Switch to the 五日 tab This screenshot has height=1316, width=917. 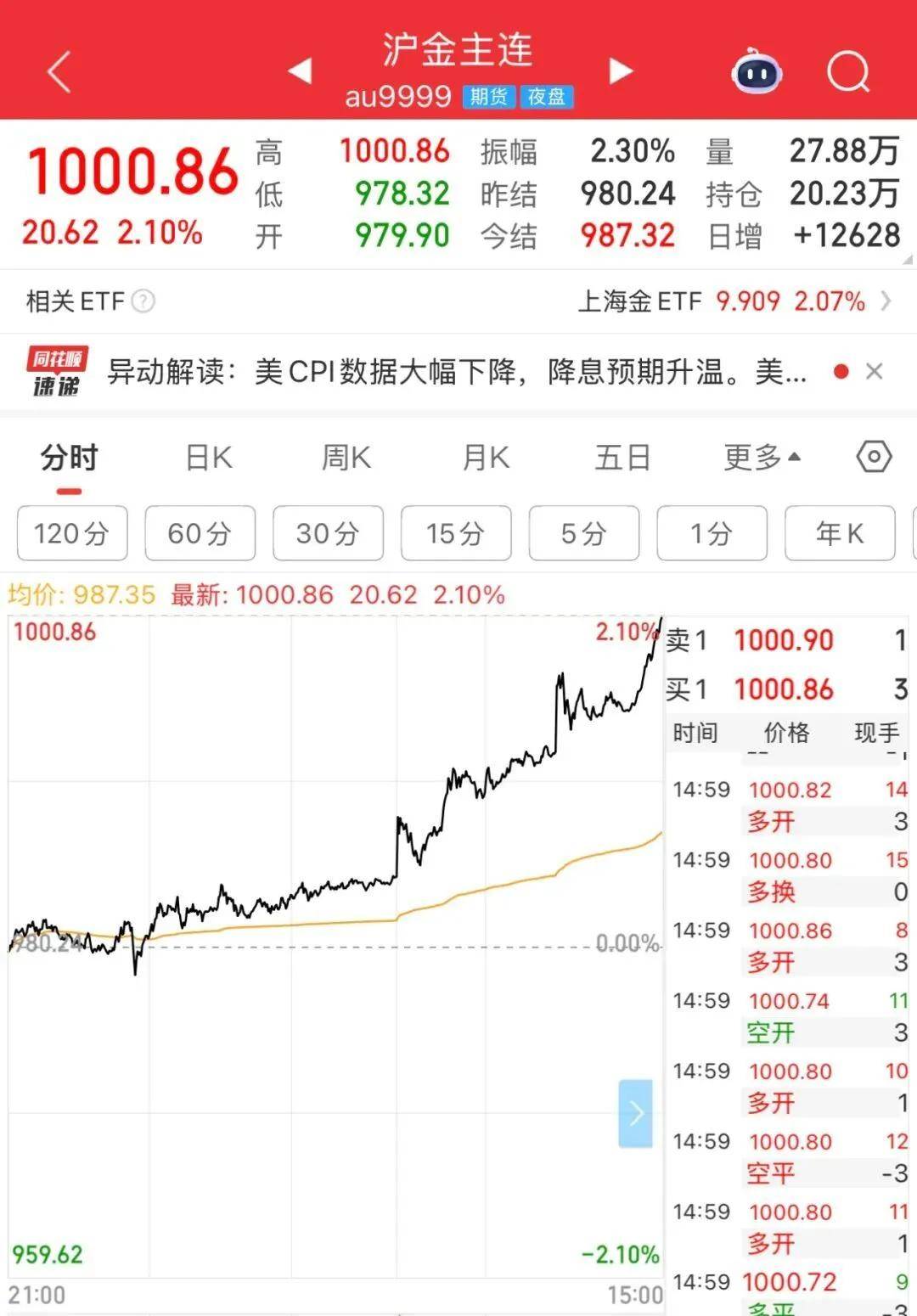coord(622,457)
